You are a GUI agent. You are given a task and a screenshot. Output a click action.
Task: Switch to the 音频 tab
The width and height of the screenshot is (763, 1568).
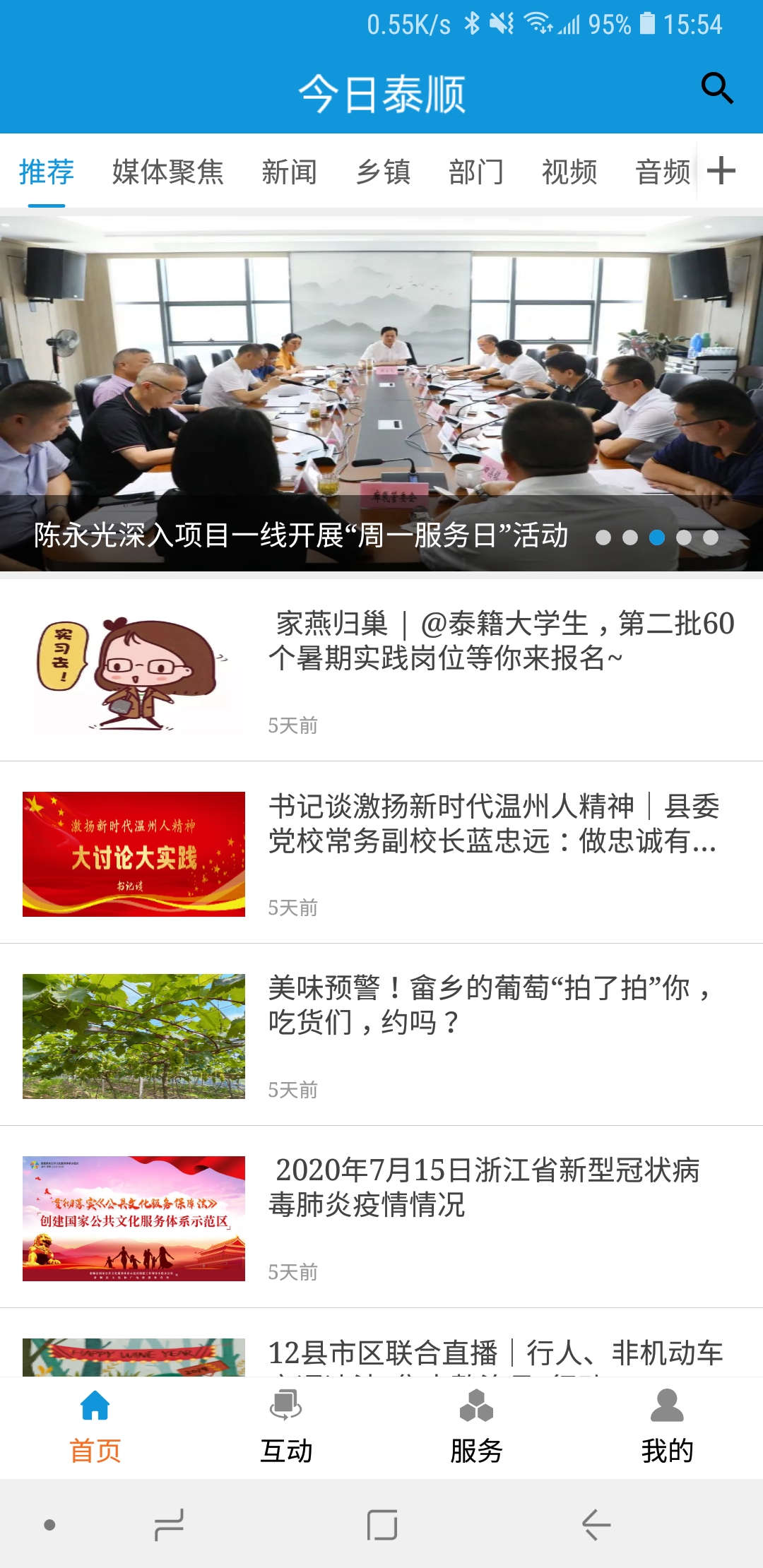[663, 172]
